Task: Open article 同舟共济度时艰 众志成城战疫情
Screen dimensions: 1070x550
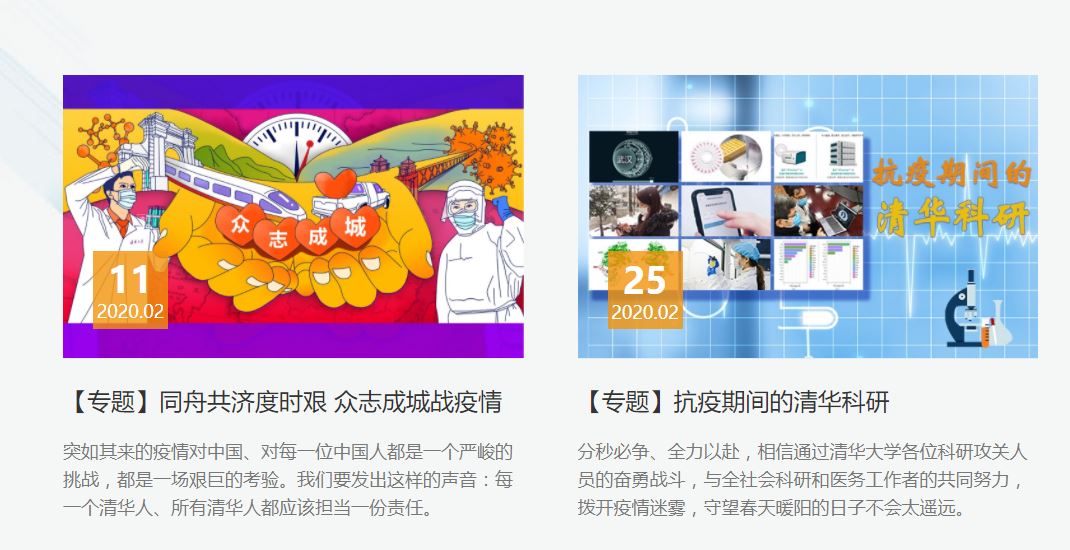Action: [282, 403]
